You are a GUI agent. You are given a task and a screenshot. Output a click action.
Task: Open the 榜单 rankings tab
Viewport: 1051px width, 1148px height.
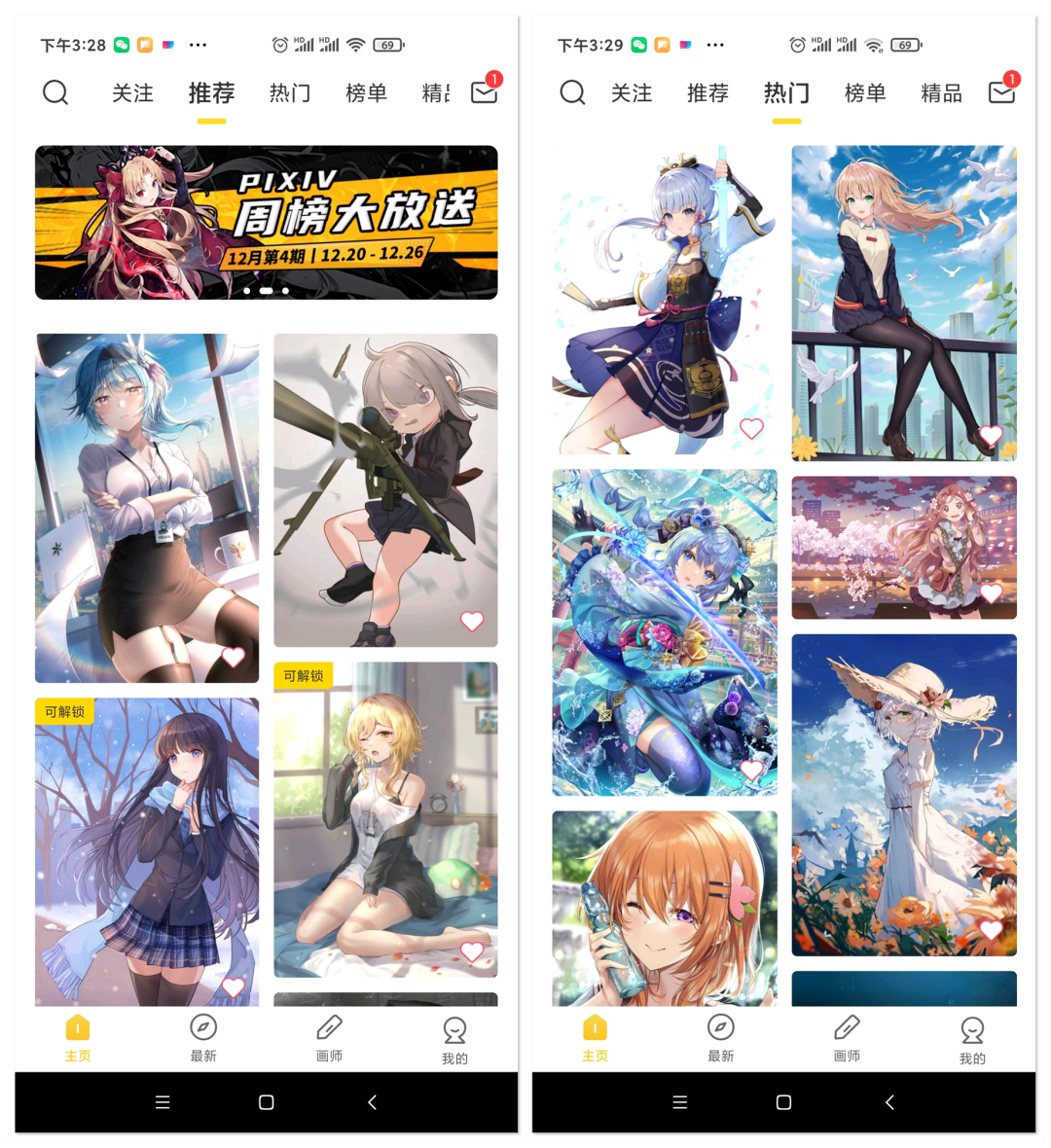tap(366, 92)
